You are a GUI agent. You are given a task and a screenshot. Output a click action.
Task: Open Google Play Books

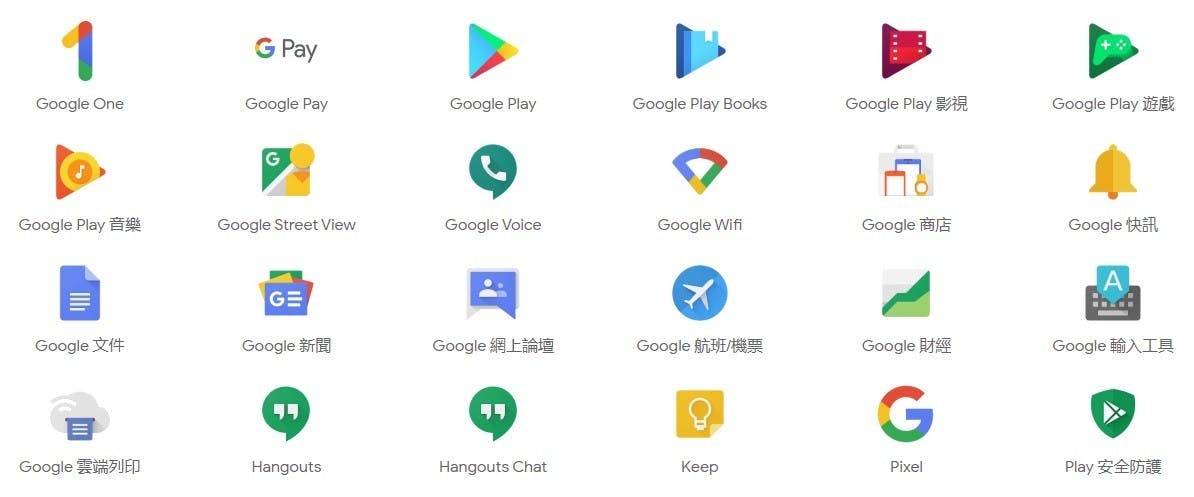tap(700, 51)
